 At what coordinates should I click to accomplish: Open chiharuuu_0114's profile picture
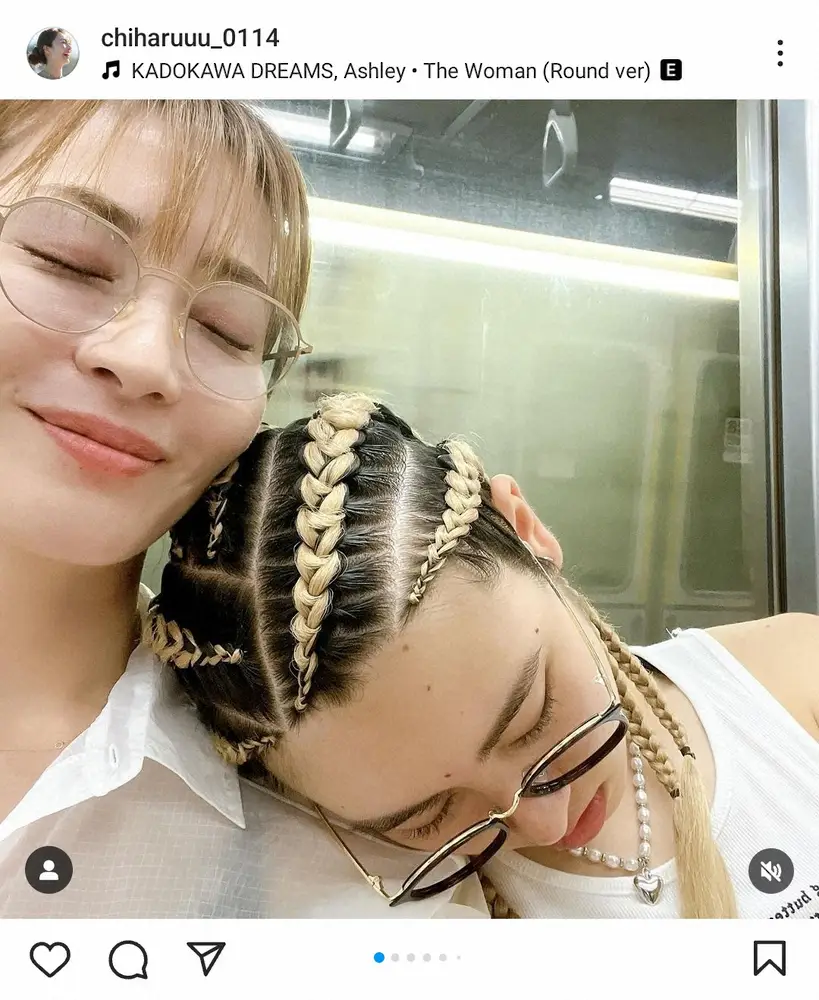(52, 53)
